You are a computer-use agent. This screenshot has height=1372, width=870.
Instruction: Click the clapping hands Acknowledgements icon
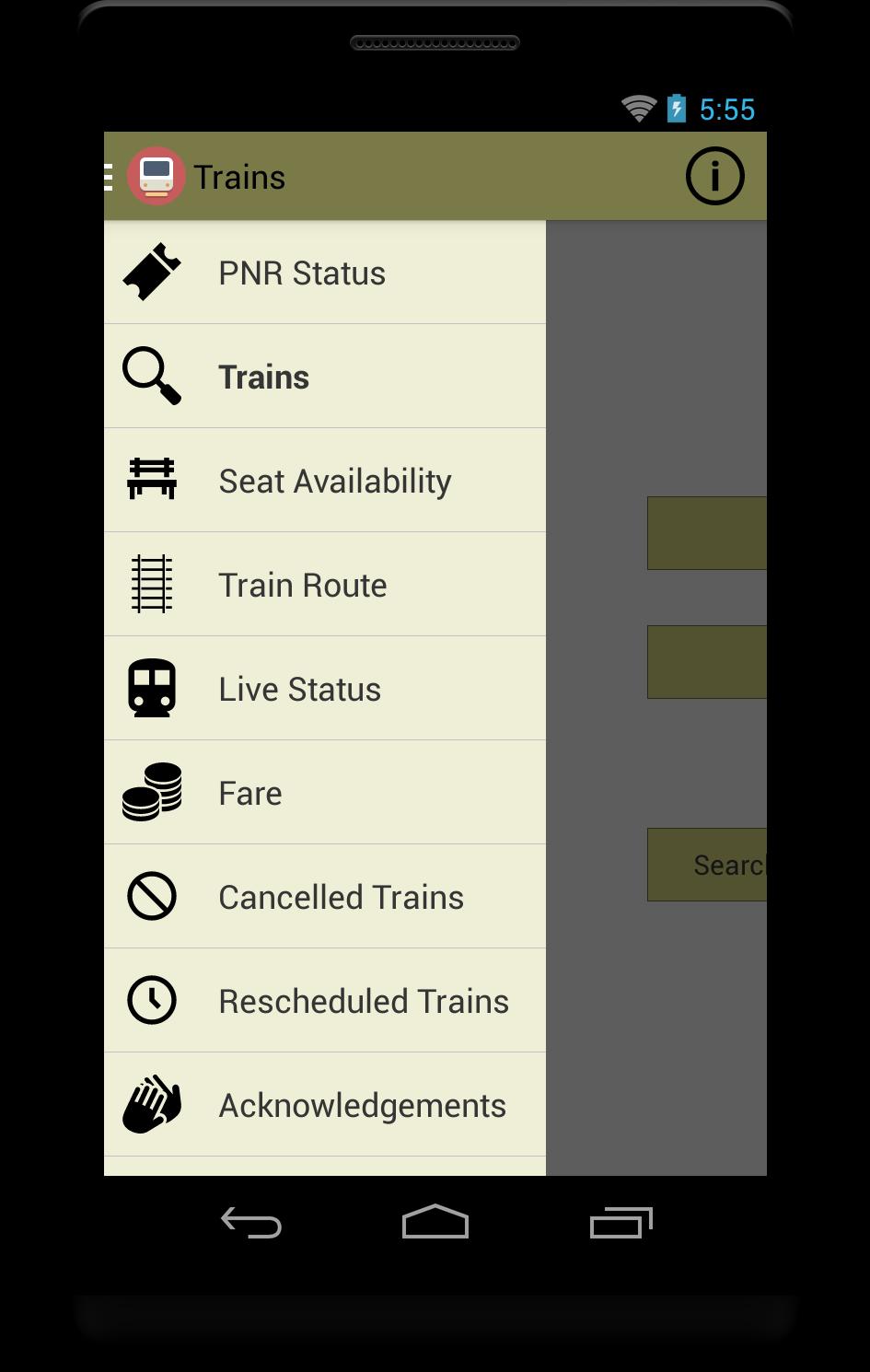(151, 1104)
